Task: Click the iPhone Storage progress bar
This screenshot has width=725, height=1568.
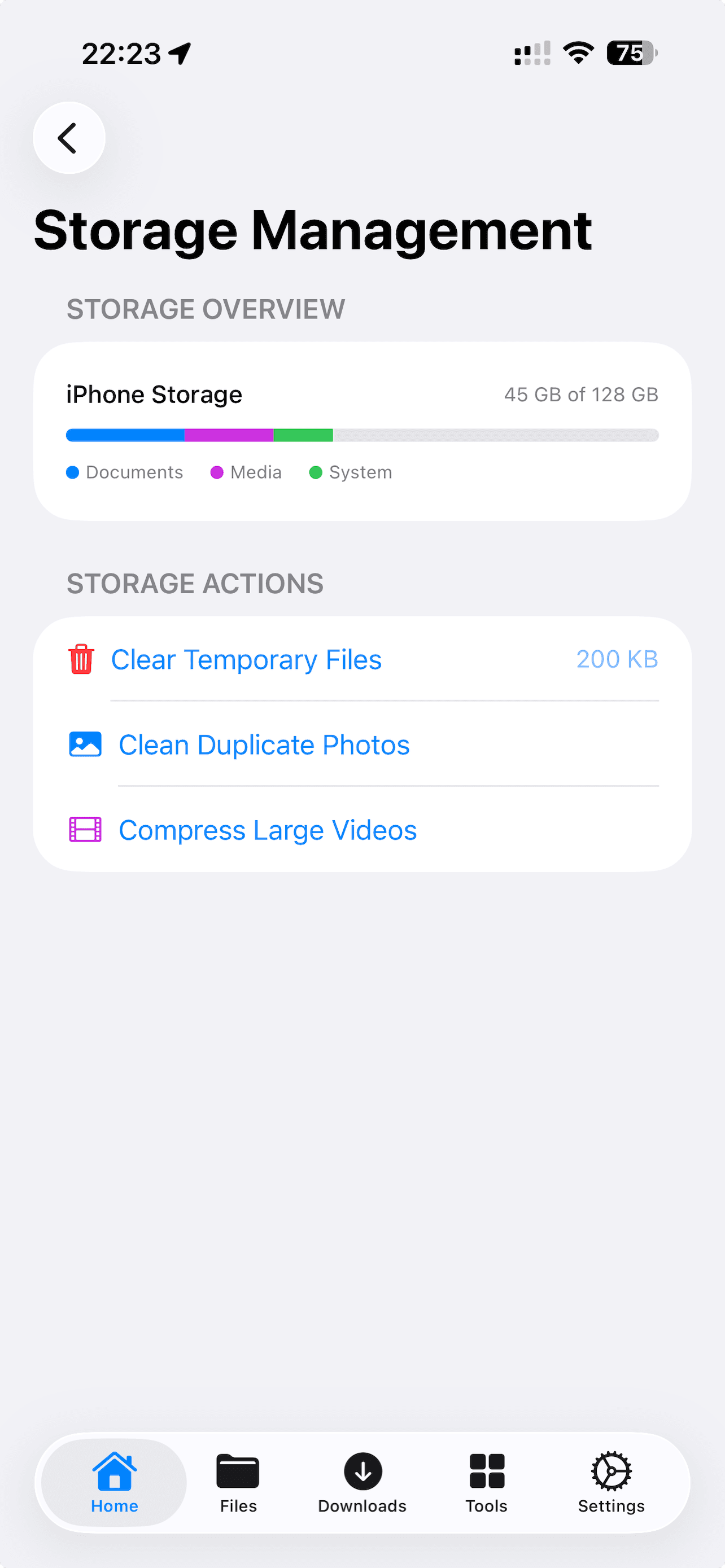Action: click(x=362, y=435)
